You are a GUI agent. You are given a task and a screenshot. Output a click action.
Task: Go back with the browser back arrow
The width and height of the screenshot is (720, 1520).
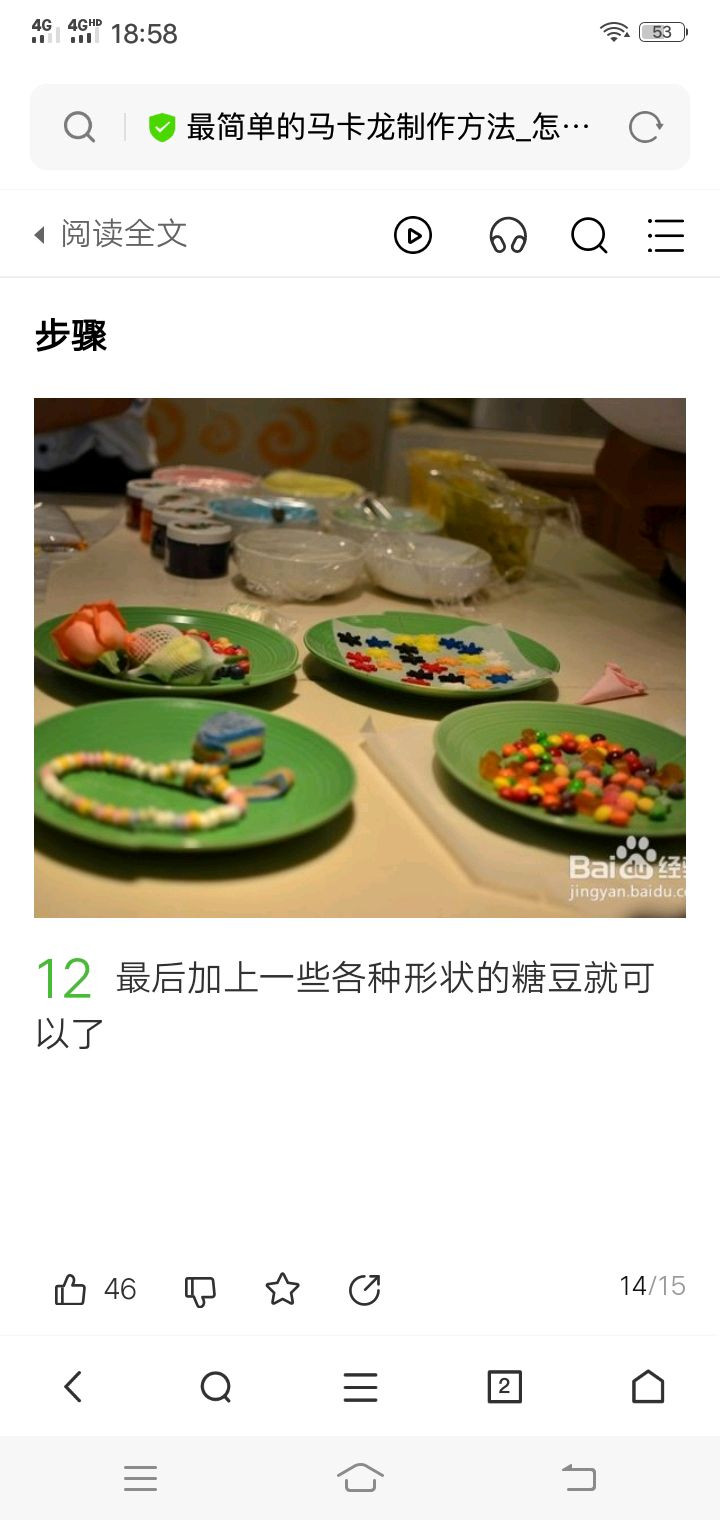(72, 1387)
